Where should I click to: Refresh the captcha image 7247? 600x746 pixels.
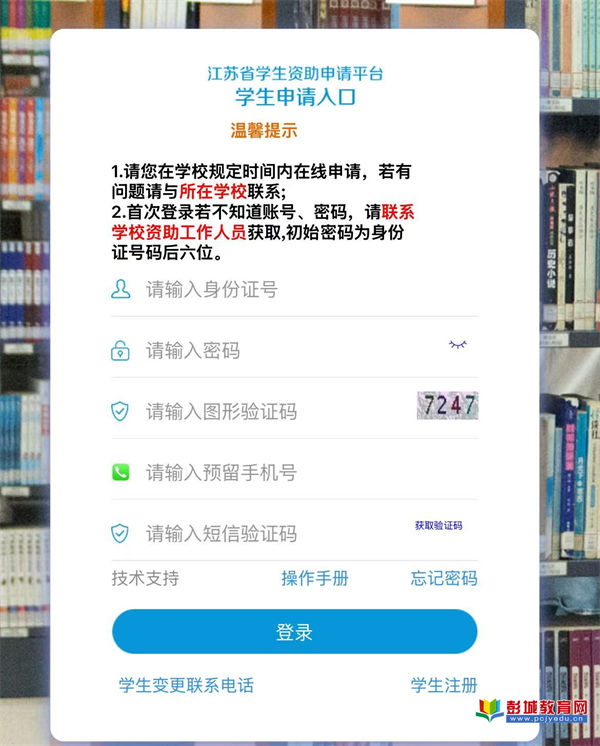coord(447,406)
